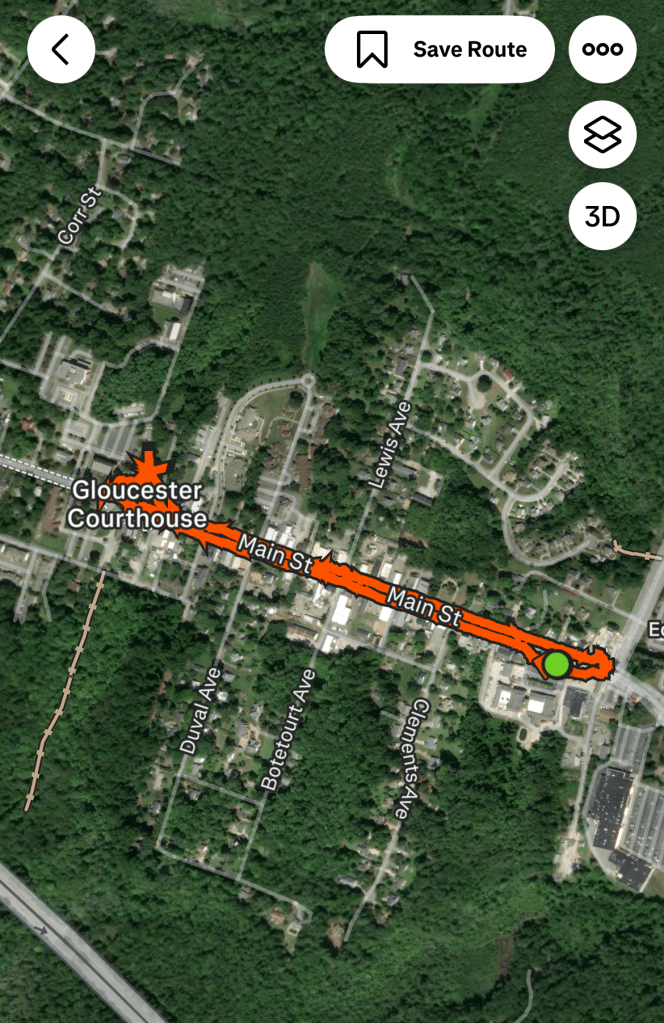The height and width of the screenshot is (1023, 664).
Task: Save this route
Action: (440, 49)
